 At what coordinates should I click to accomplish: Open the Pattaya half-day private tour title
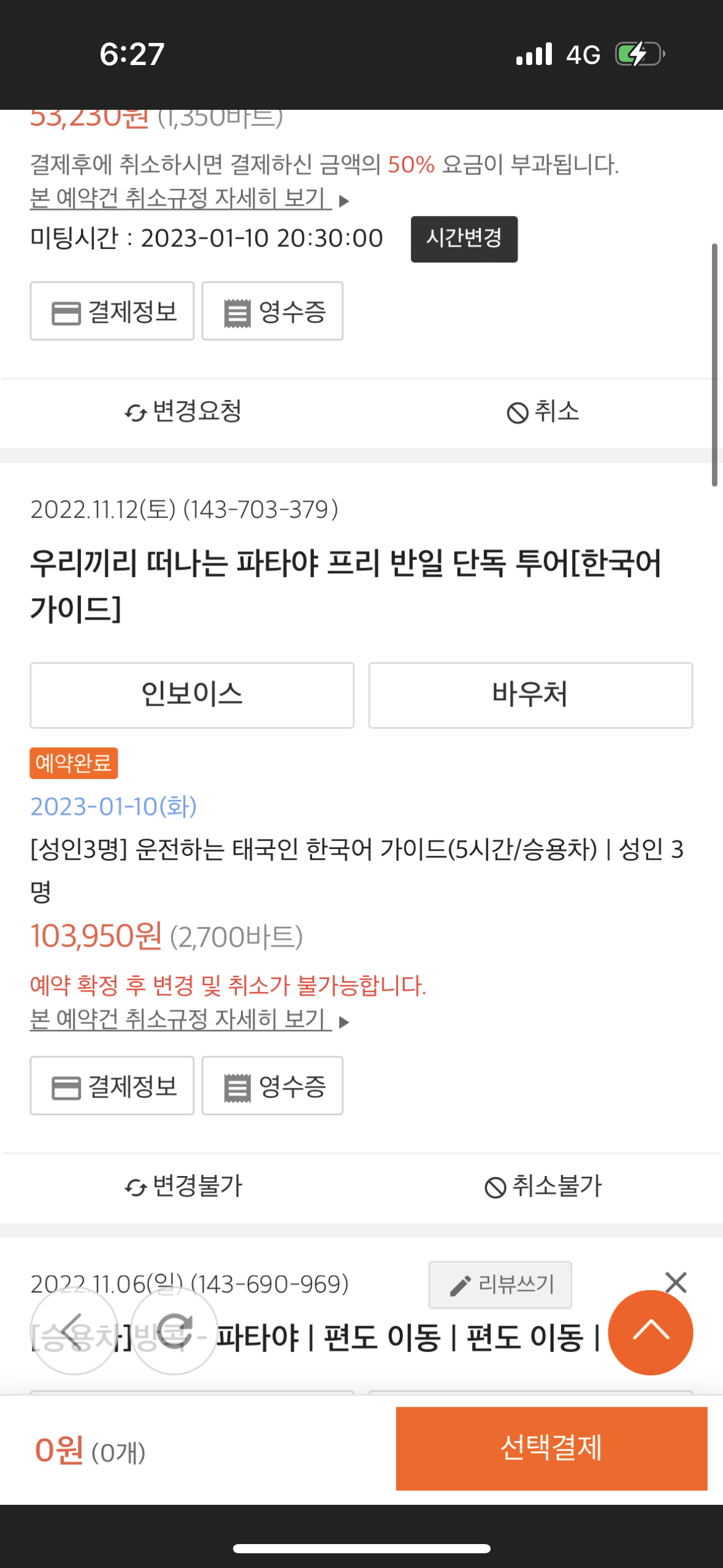click(345, 585)
